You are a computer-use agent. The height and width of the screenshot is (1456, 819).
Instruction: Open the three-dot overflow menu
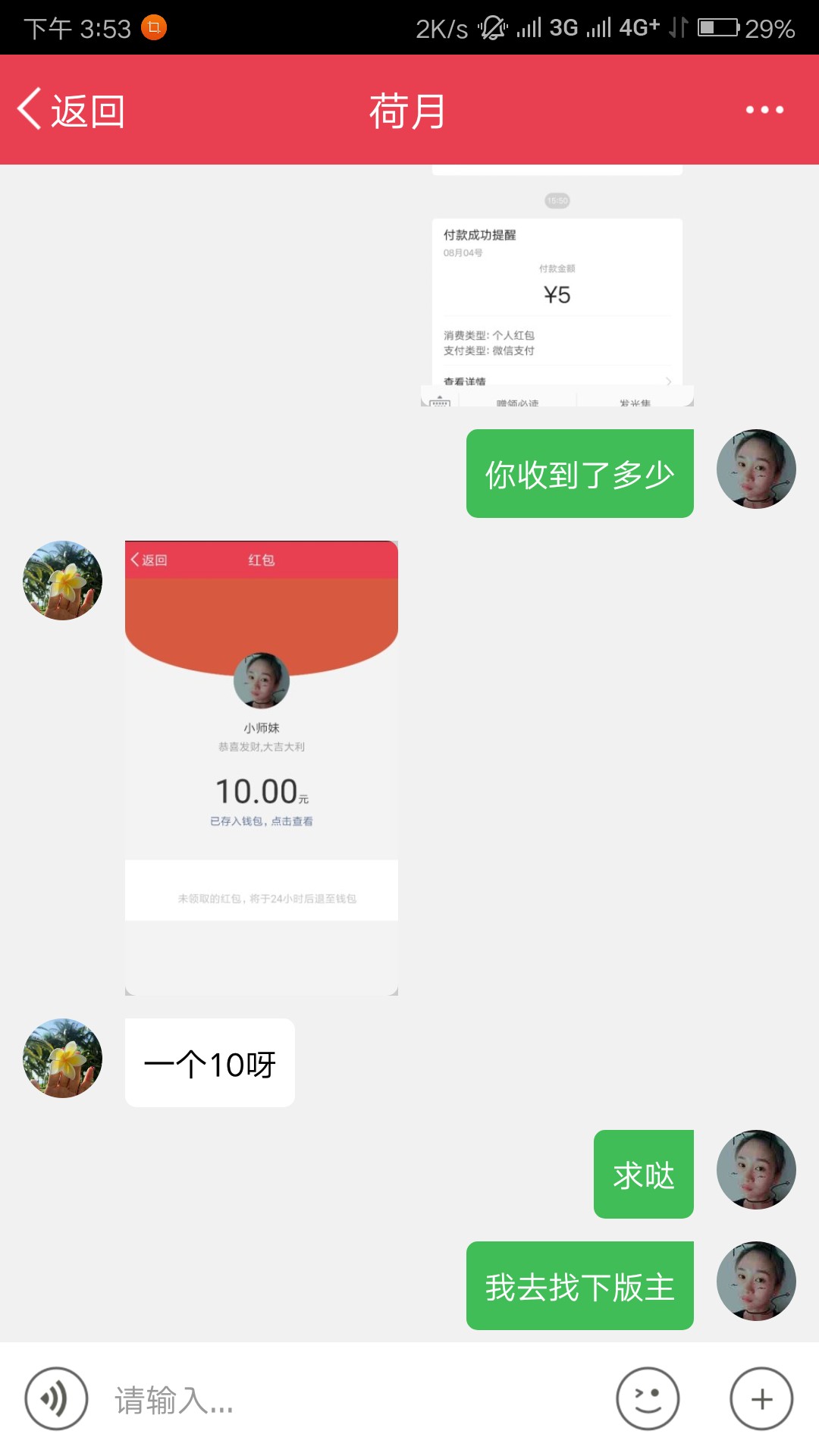pyautogui.click(x=764, y=110)
